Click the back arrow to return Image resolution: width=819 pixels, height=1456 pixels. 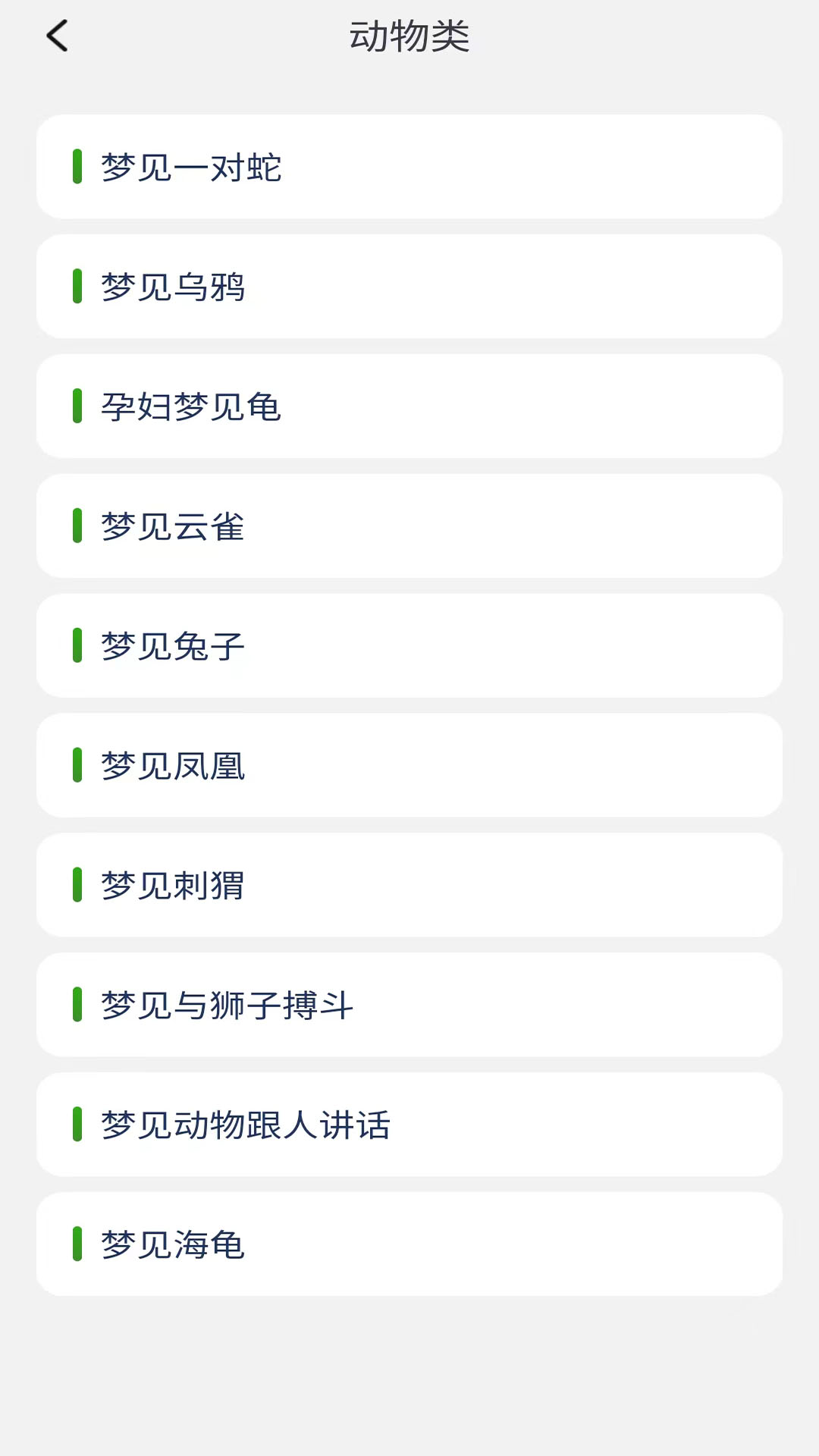click(58, 36)
